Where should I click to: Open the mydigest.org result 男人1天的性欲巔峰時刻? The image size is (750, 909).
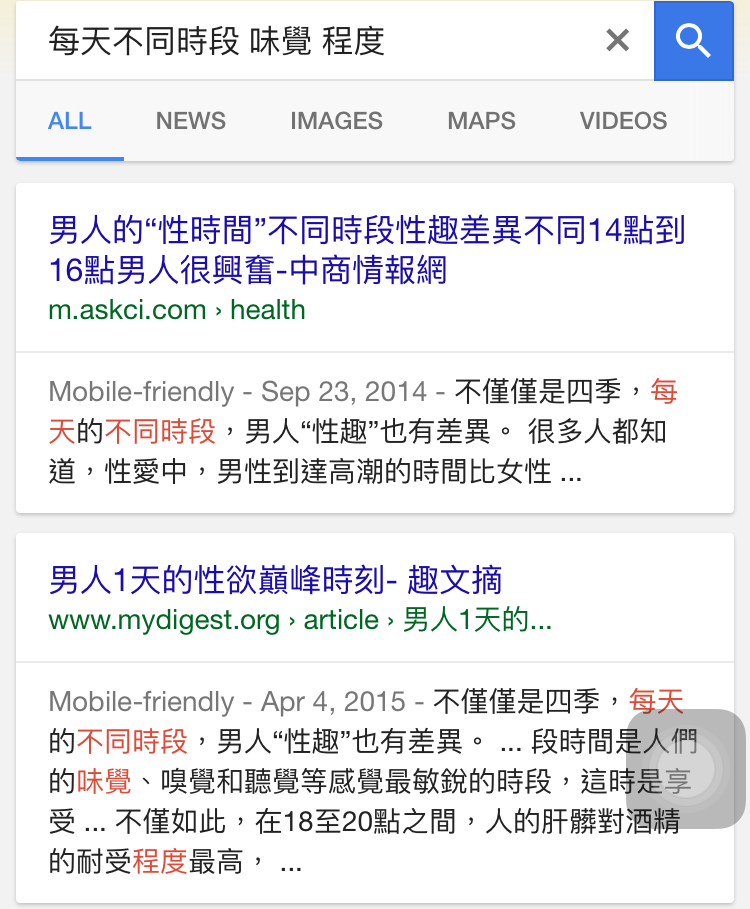(x=275, y=580)
